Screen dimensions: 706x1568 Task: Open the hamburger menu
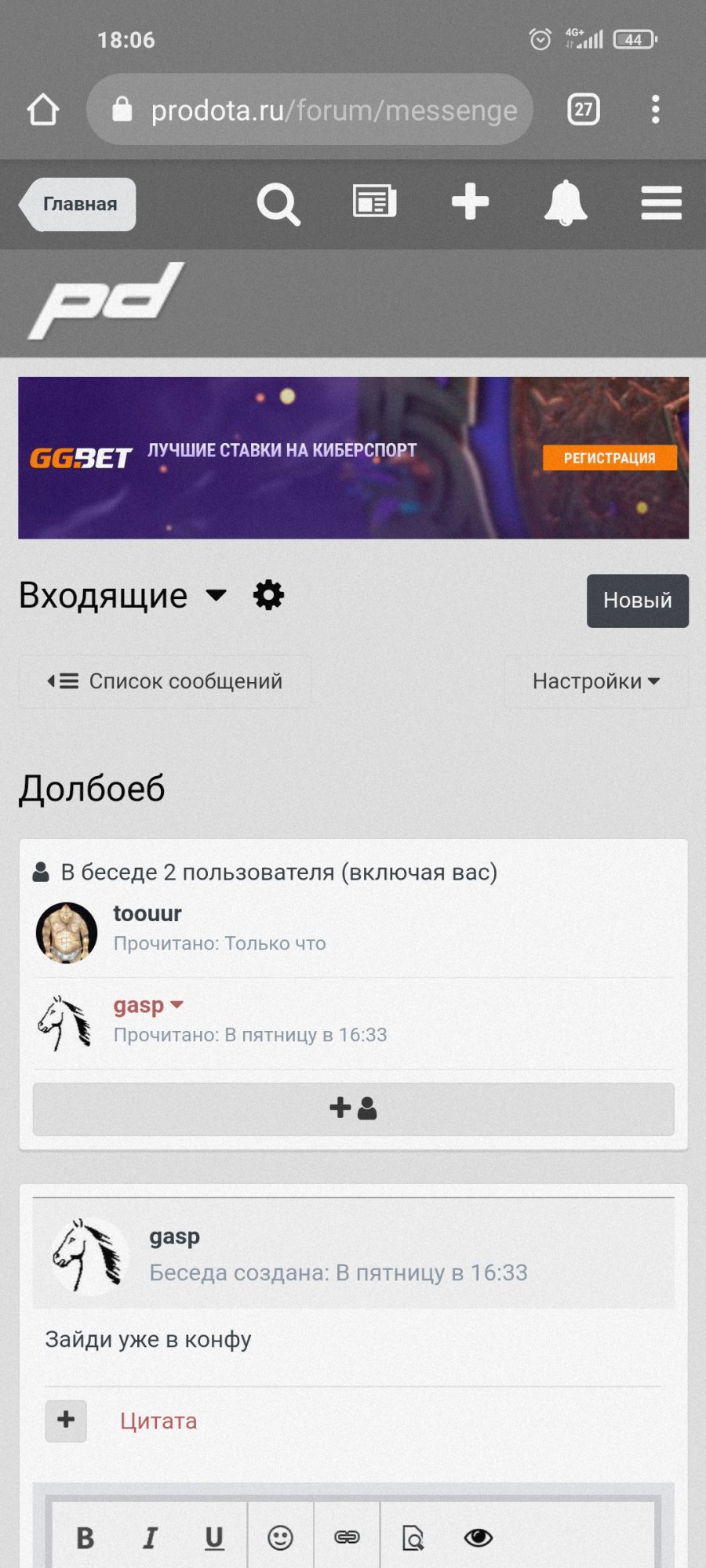pos(661,203)
